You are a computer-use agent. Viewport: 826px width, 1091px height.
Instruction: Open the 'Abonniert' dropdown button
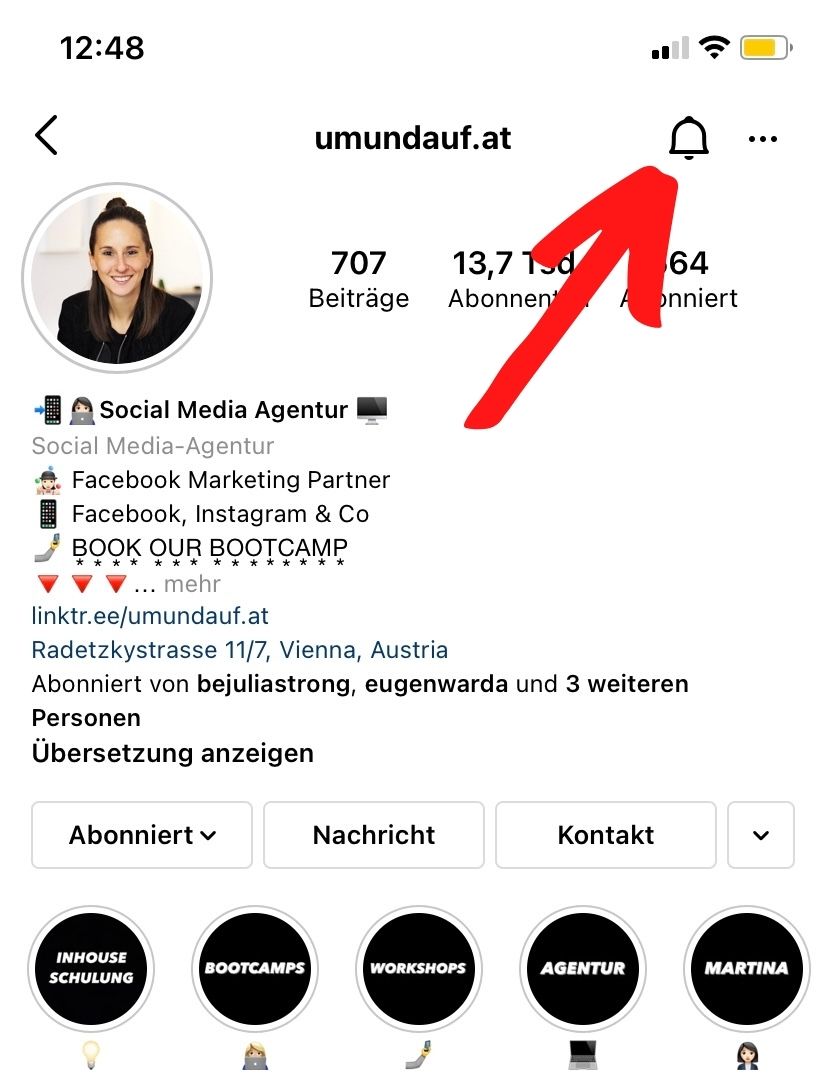tap(142, 835)
